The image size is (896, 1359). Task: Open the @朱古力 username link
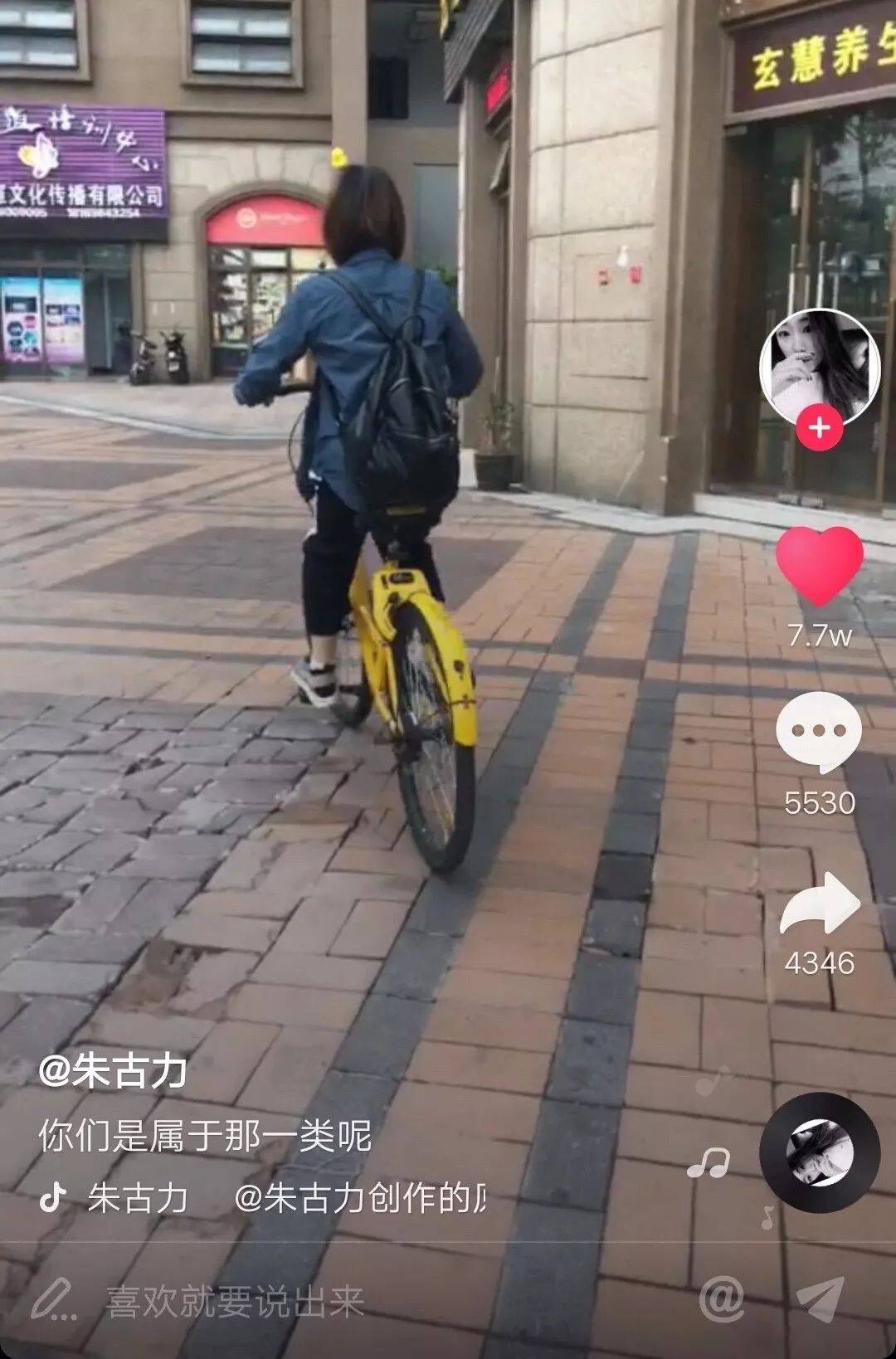click(x=113, y=1072)
